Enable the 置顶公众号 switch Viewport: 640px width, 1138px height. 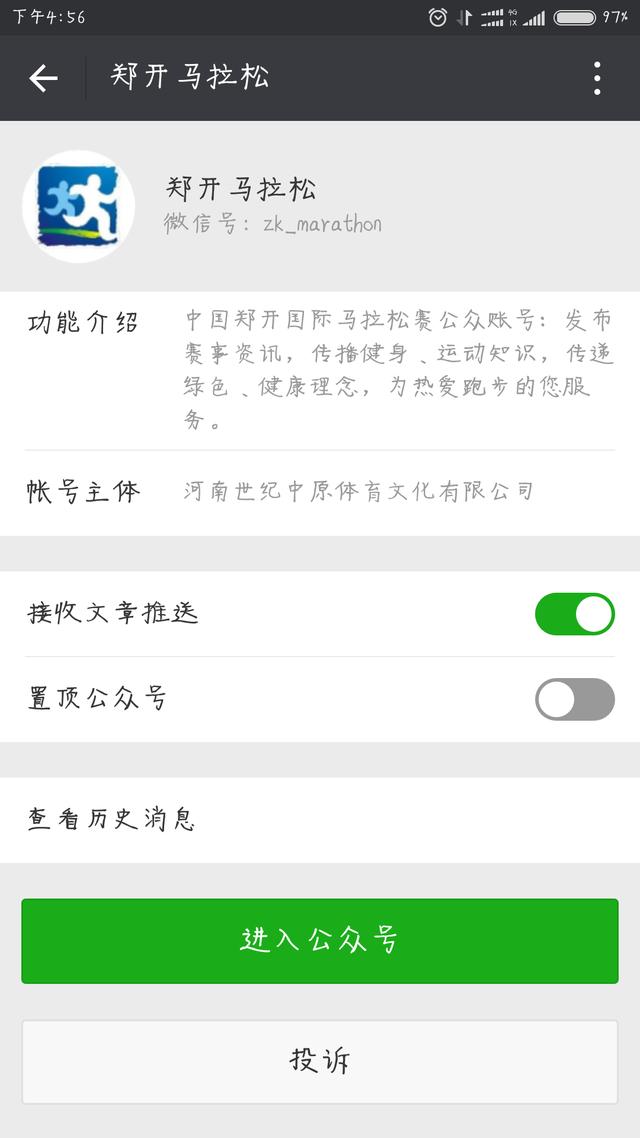[574, 699]
